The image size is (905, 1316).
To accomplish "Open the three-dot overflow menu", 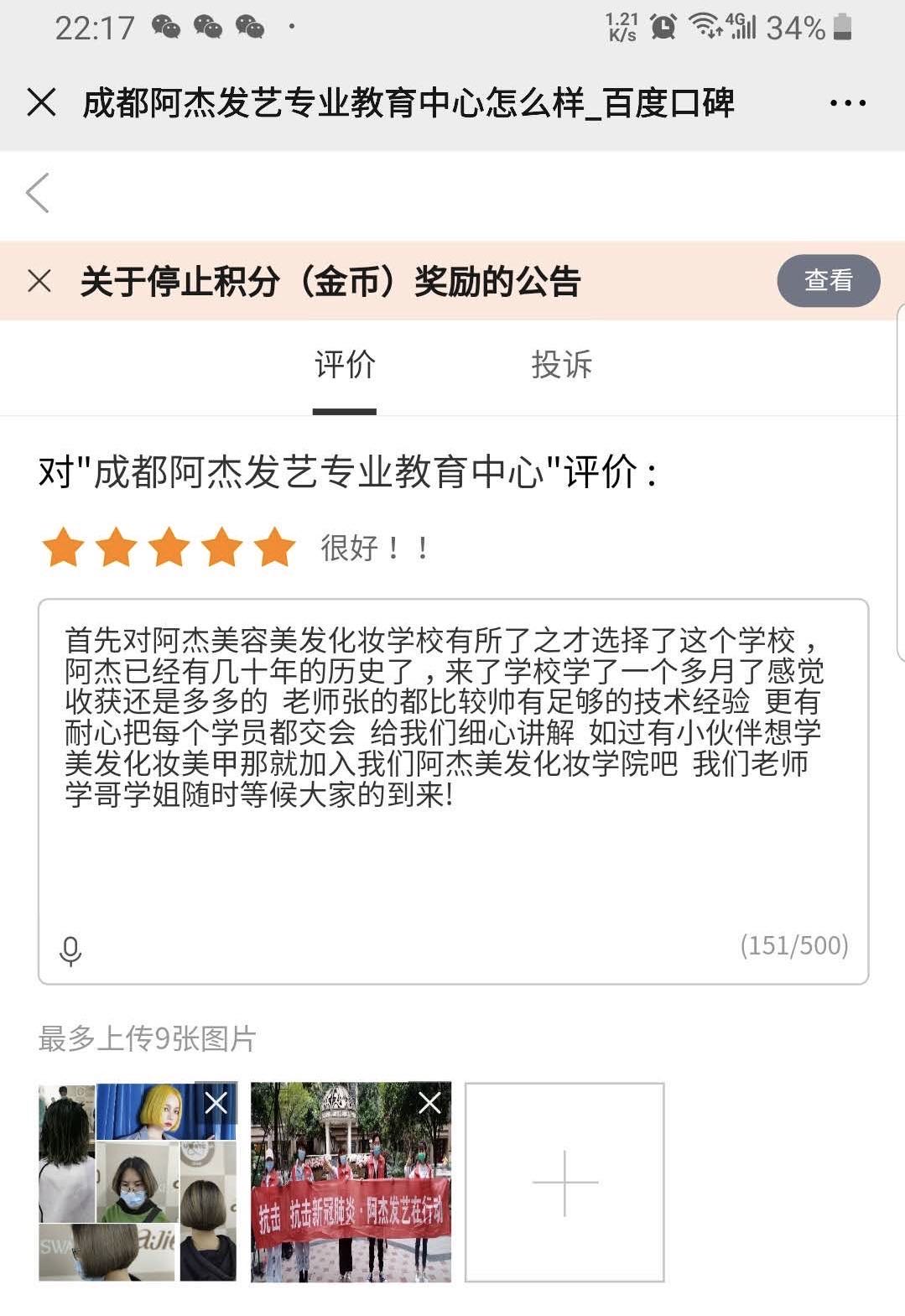I will click(x=847, y=103).
